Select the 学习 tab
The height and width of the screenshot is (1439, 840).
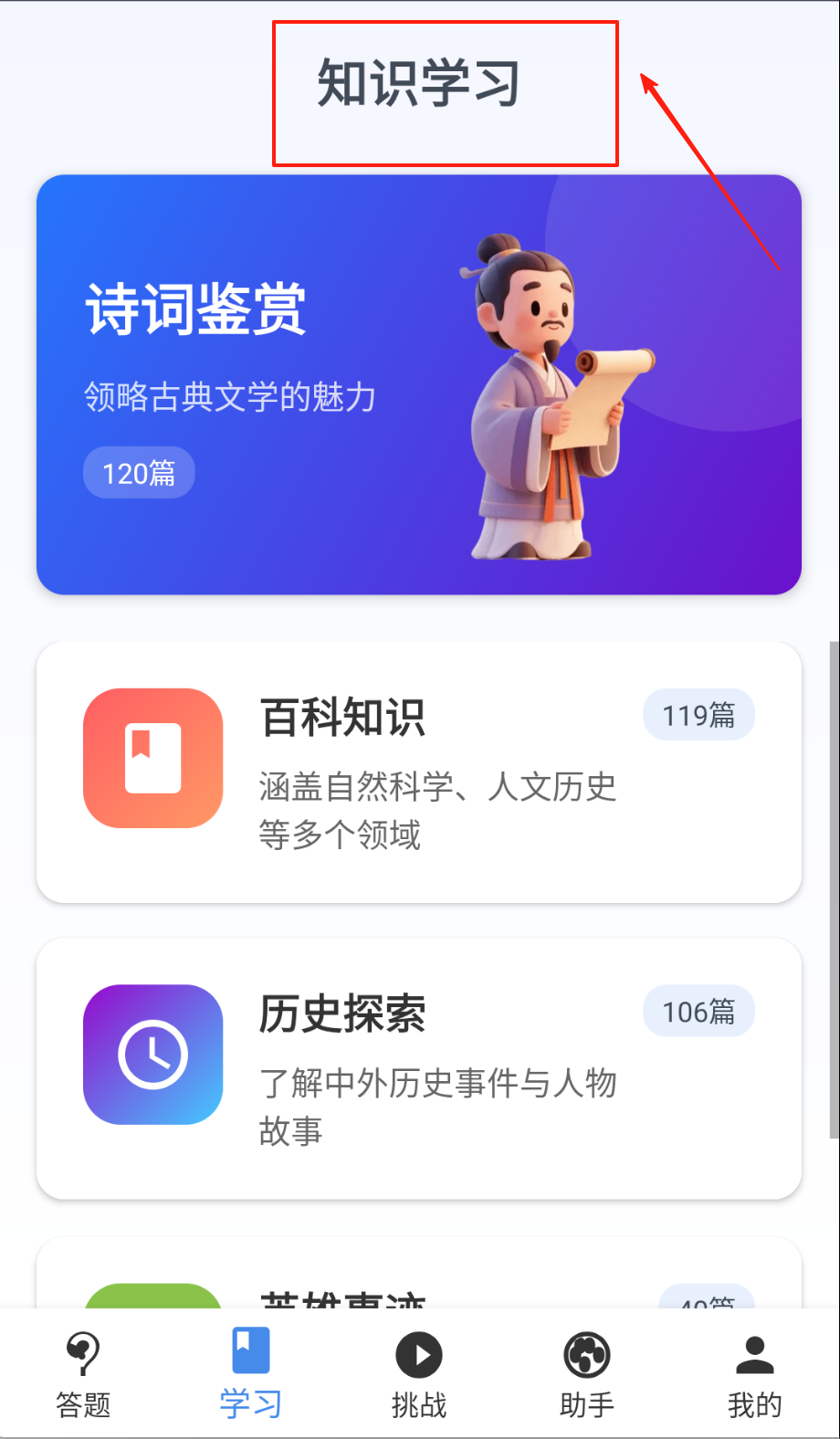250,1374
